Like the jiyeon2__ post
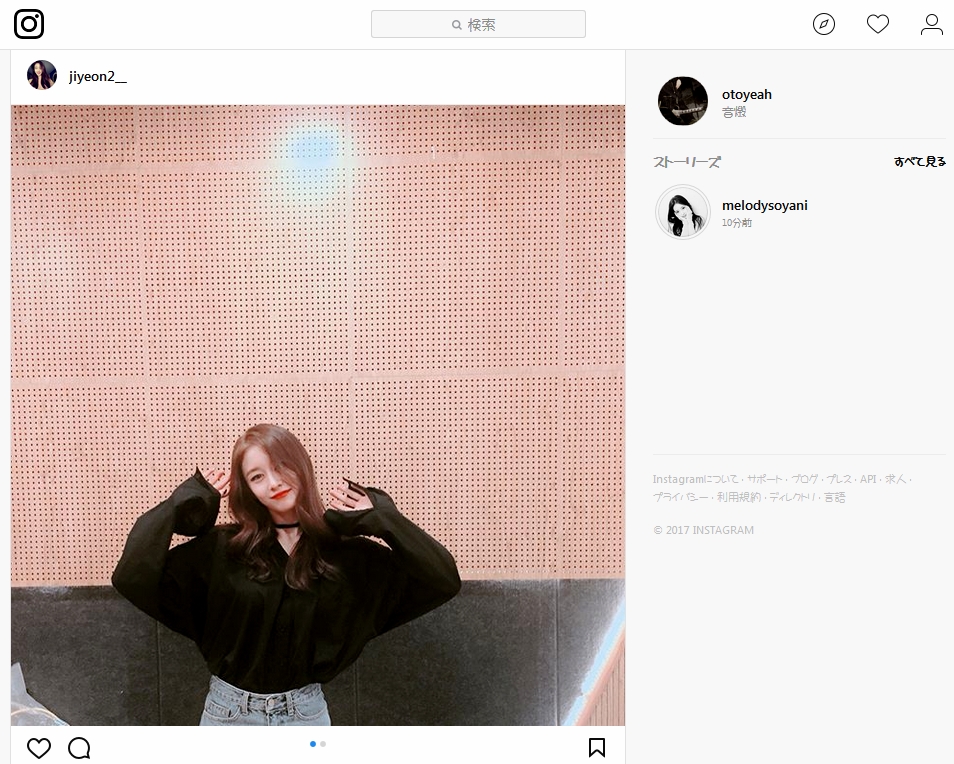Image resolution: width=954 pixels, height=764 pixels. (39, 748)
